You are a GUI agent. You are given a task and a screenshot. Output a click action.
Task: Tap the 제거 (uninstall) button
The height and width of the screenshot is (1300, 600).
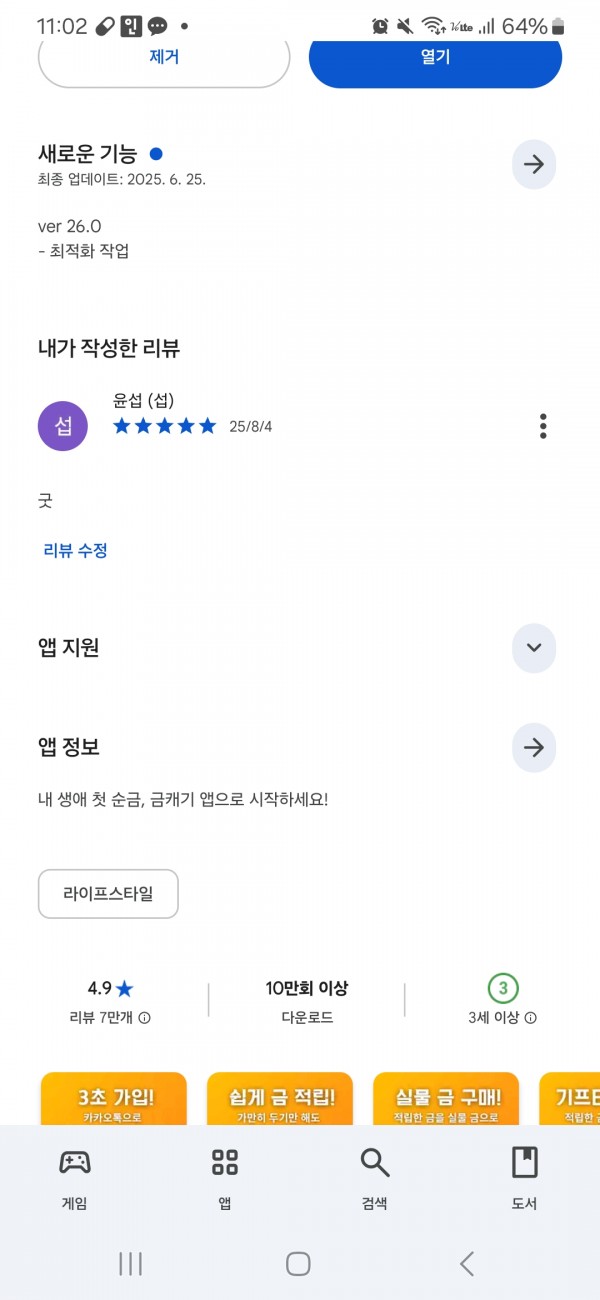click(x=164, y=58)
